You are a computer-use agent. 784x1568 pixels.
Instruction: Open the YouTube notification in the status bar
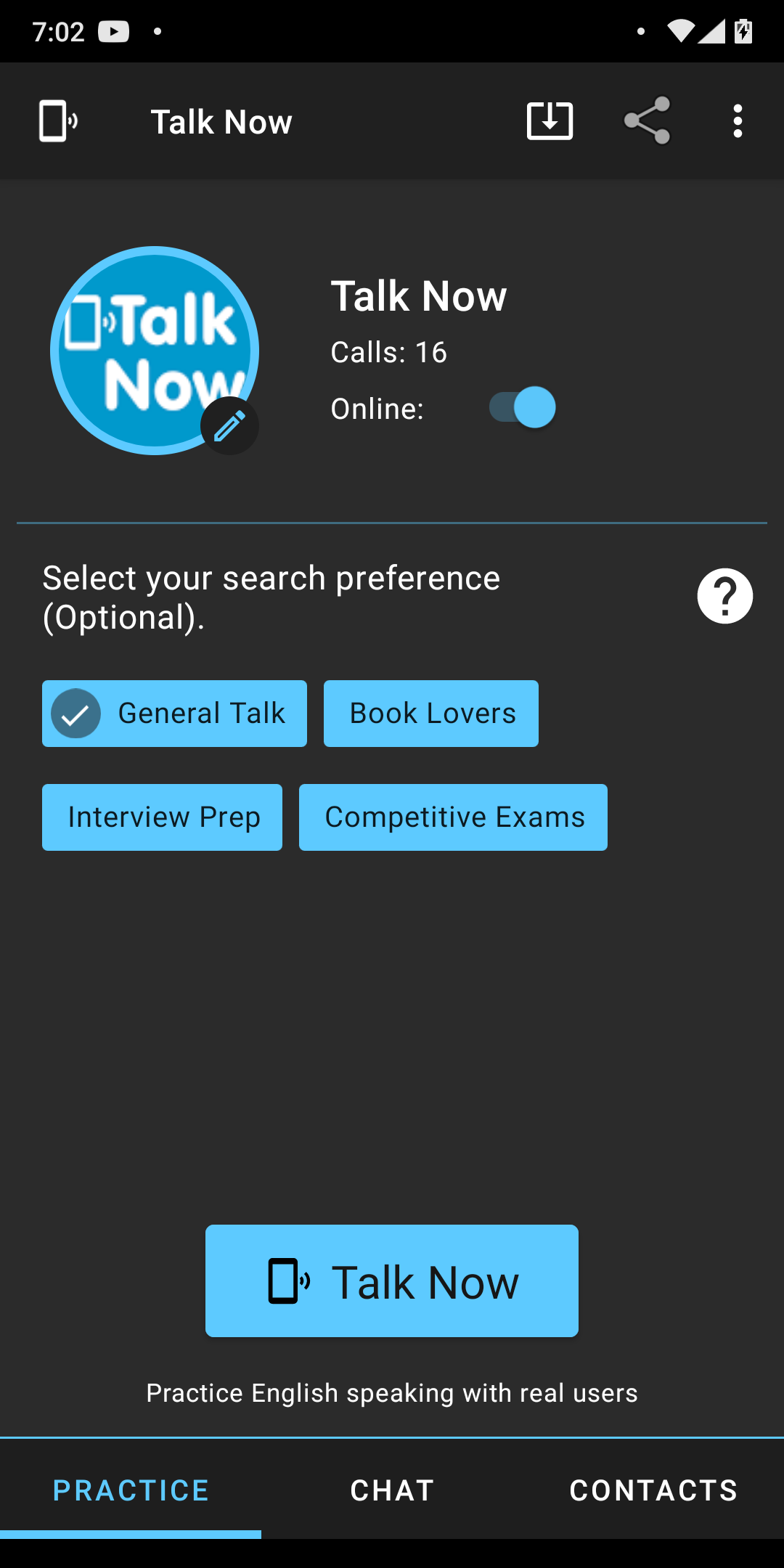tap(115, 30)
